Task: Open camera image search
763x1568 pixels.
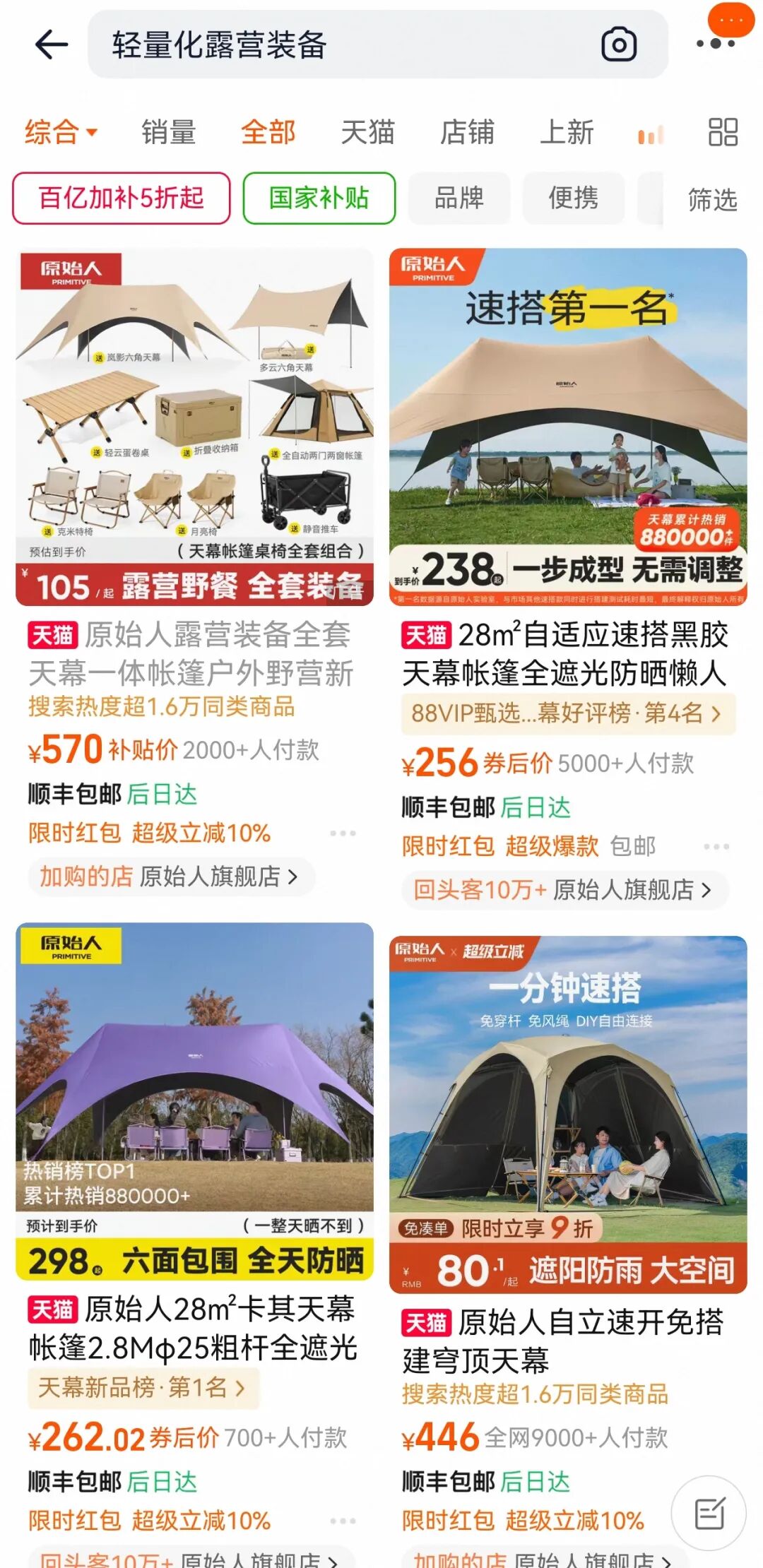Action: pos(619,45)
